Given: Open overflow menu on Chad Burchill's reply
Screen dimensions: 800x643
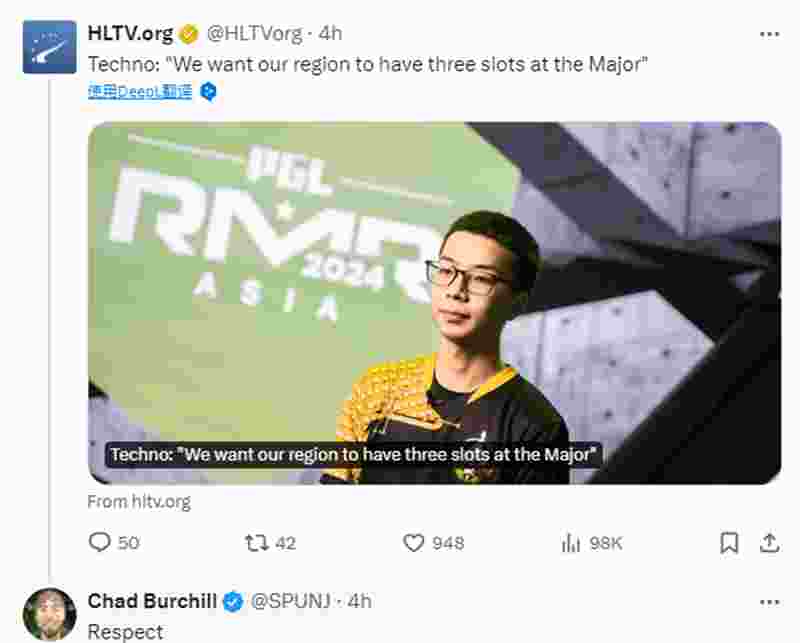Looking at the screenshot, I should click(x=768, y=601).
